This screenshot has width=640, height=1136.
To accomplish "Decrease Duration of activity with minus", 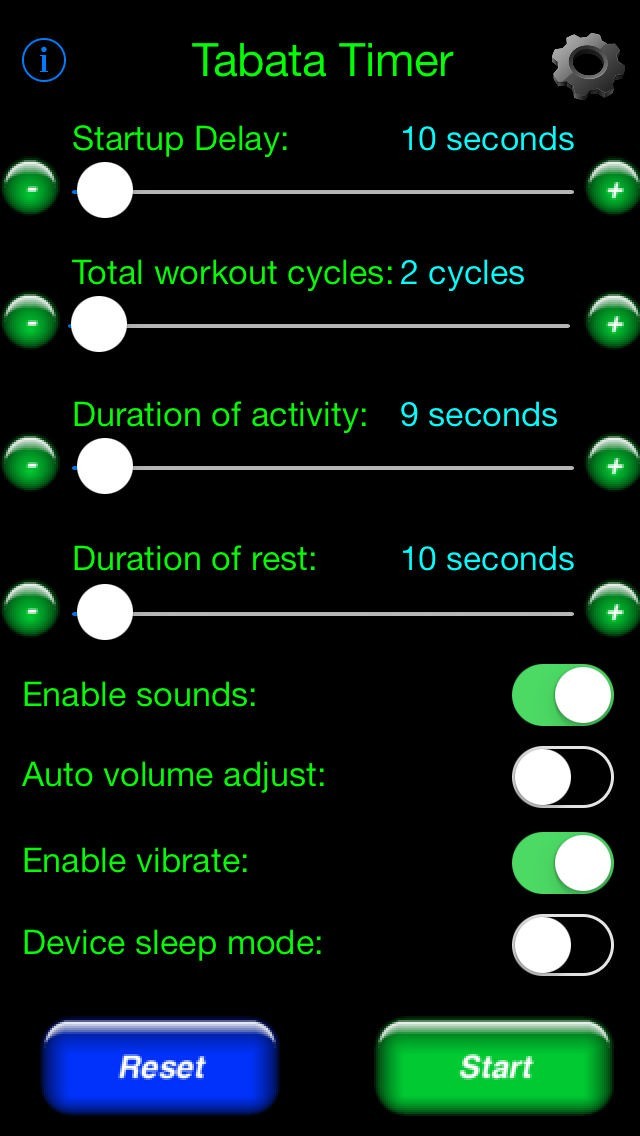I will 31,465.
